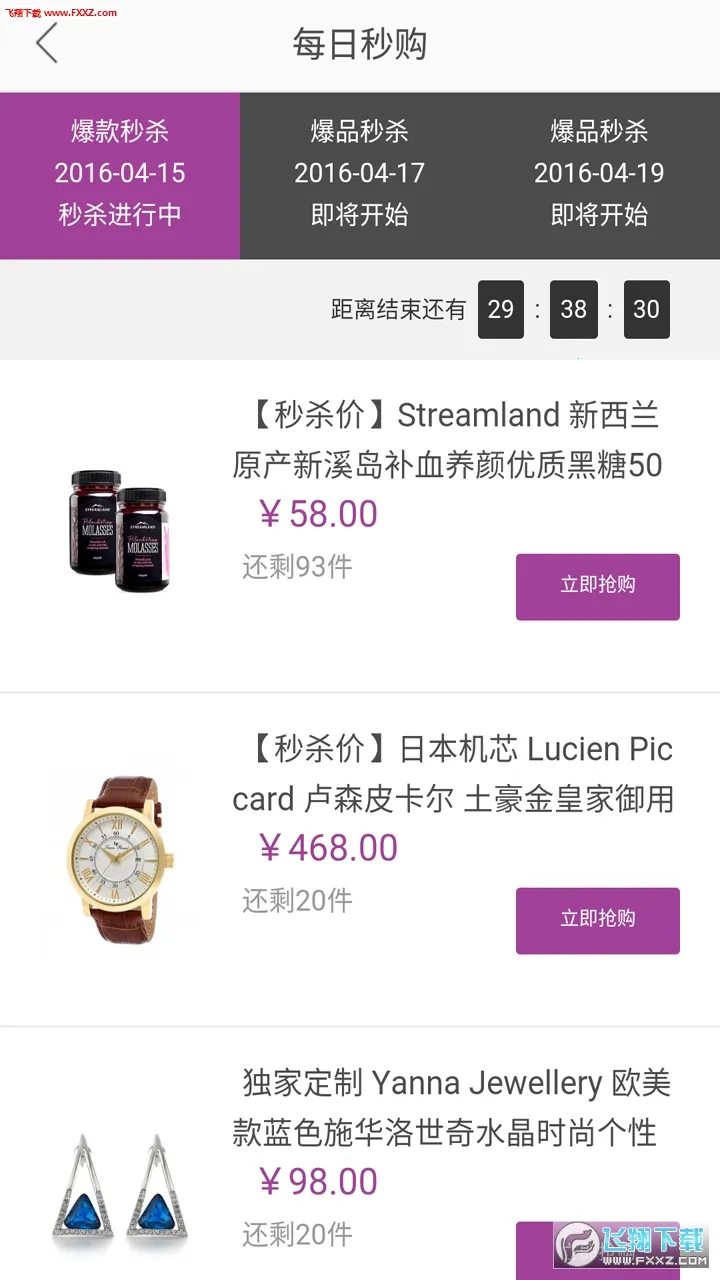Tap 立即抢购 for the Yanna Jewellery earrings

pos(597,1253)
